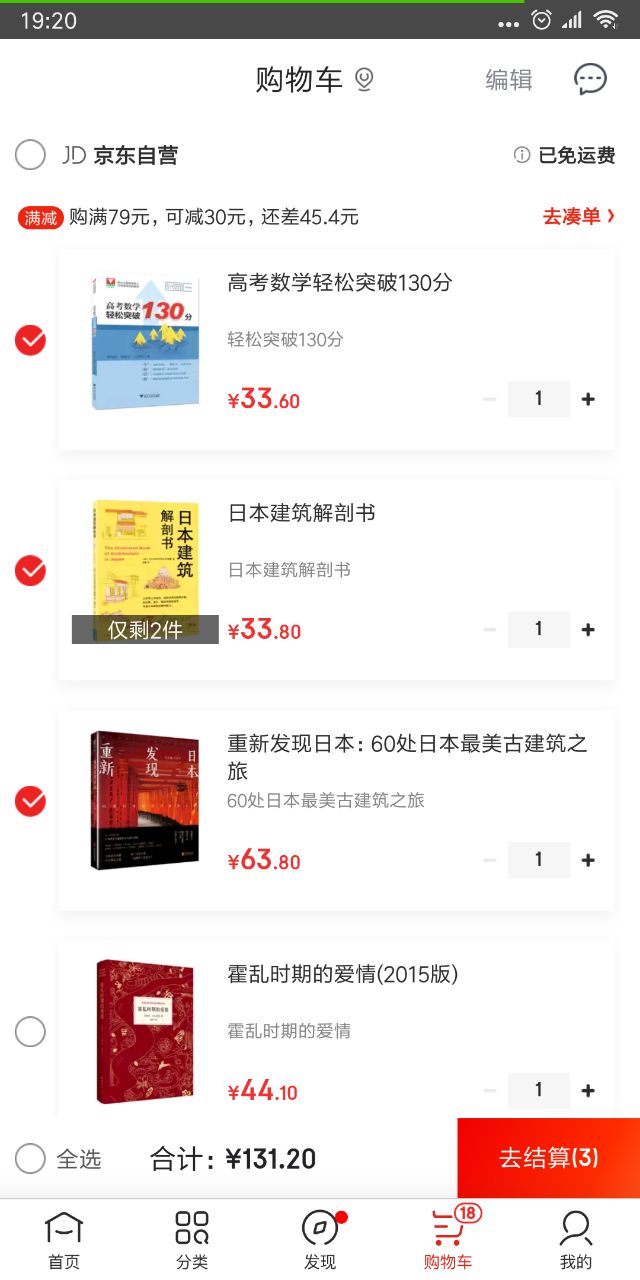
Task: Open the messages chat bubble icon
Action: pos(590,79)
